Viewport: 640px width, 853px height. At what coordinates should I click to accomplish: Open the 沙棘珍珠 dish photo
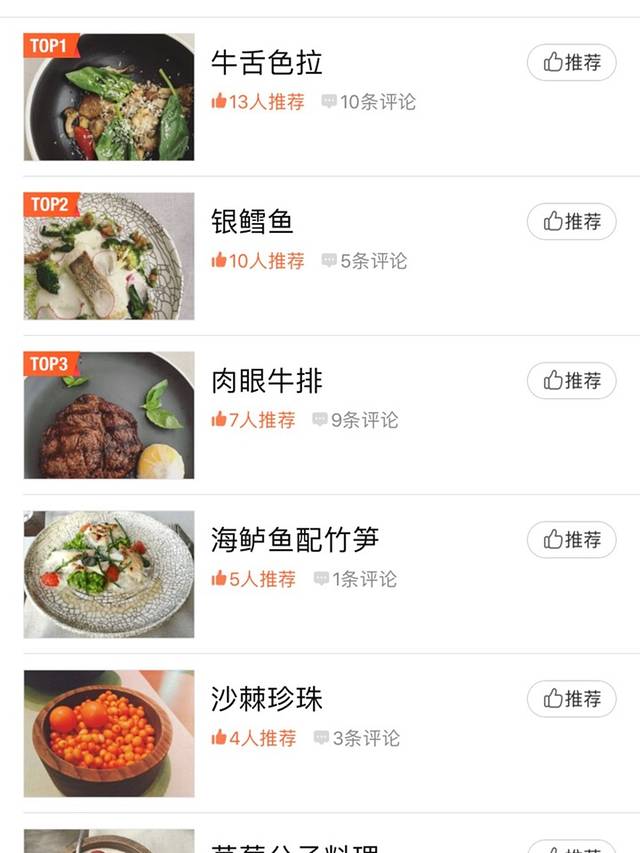[109, 733]
